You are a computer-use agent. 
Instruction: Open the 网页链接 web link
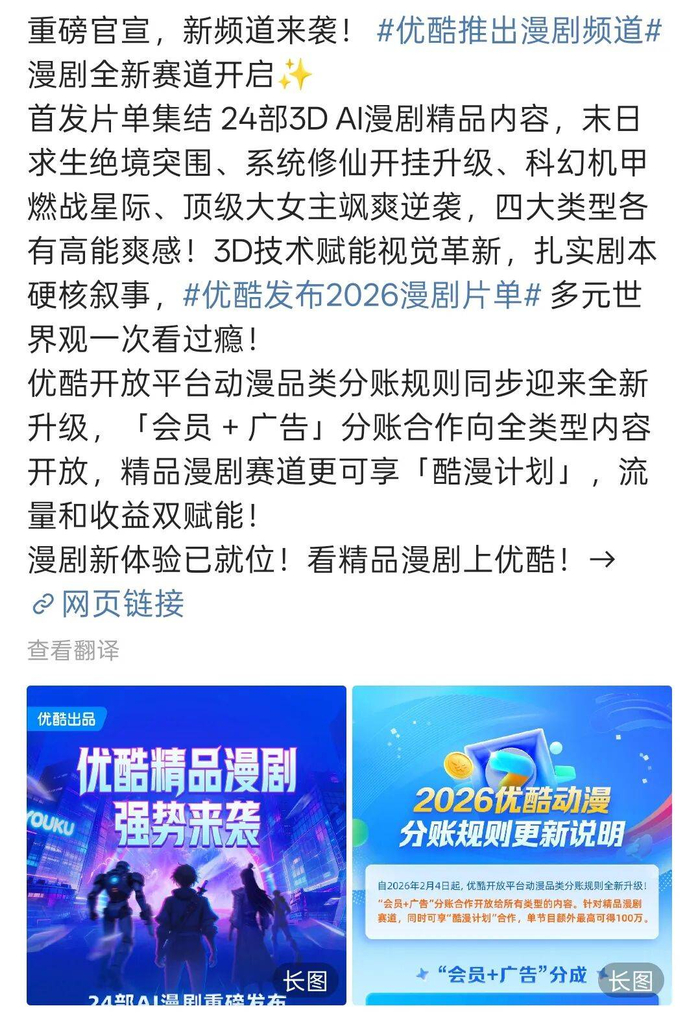click(x=109, y=603)
